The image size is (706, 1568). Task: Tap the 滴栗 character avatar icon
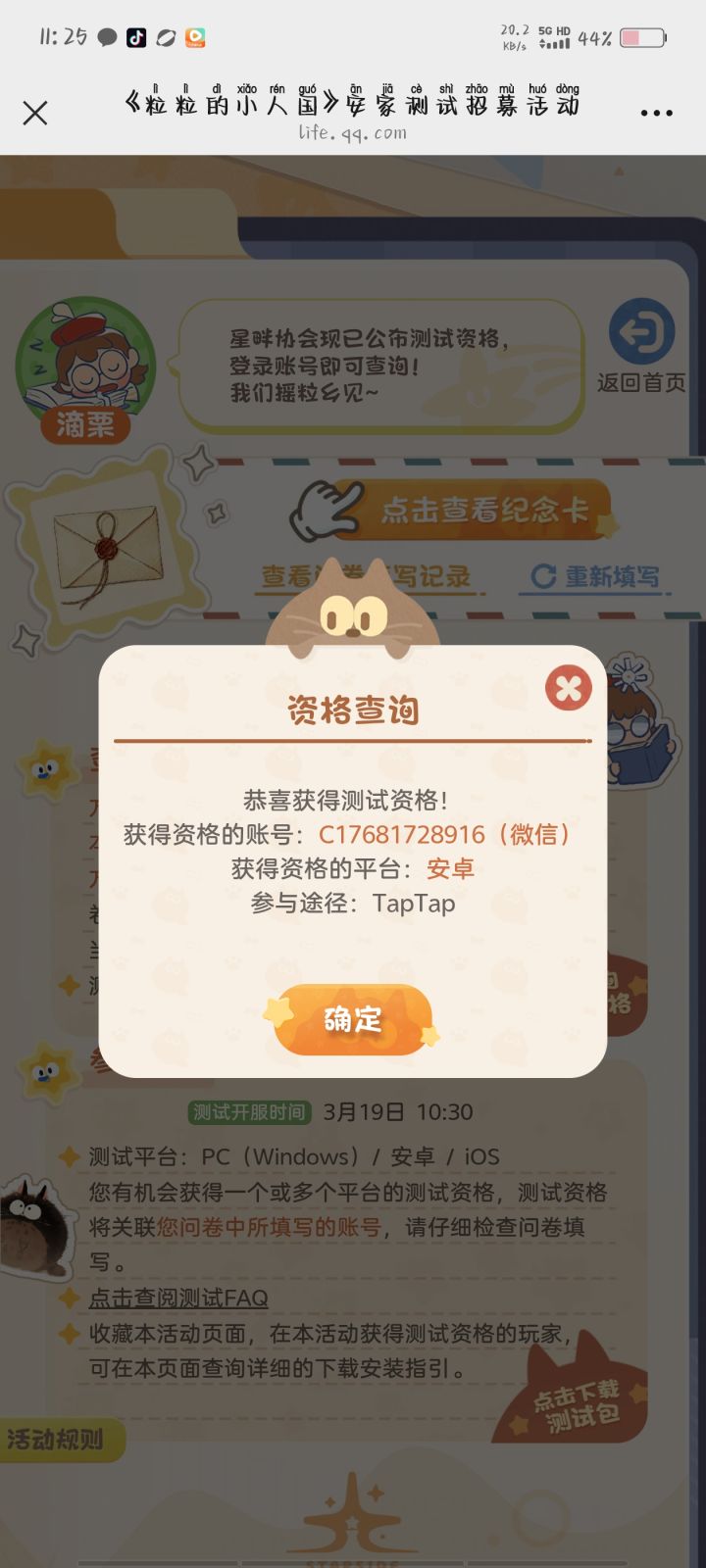86,363
